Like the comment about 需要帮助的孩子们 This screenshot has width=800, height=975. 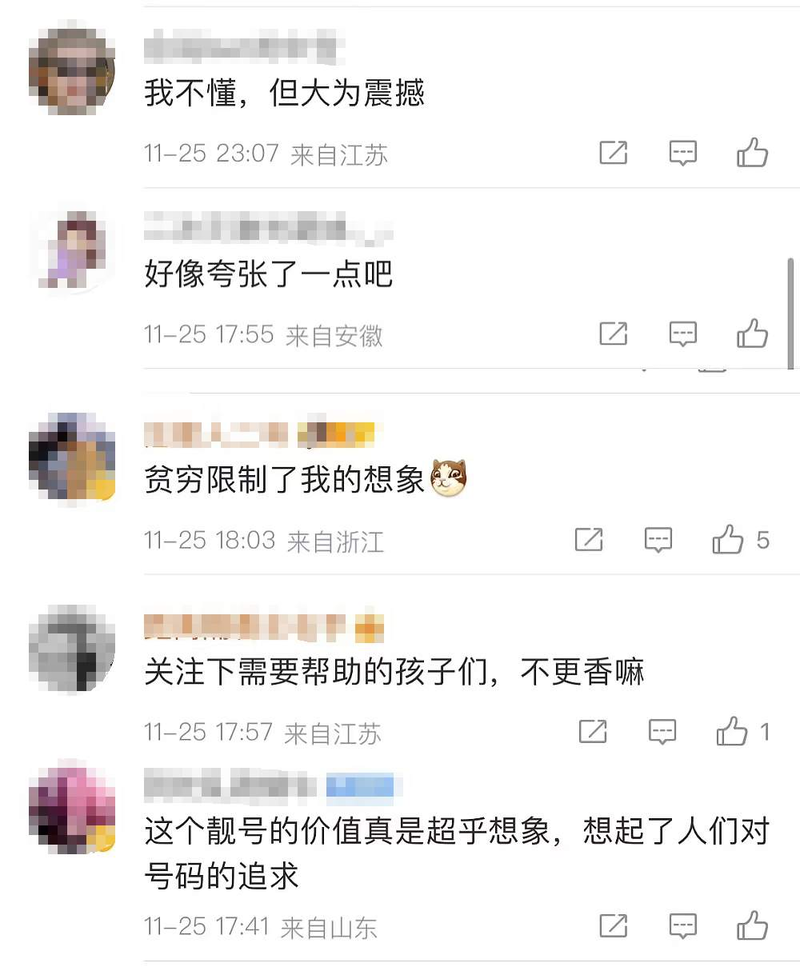tap(732, 732)
